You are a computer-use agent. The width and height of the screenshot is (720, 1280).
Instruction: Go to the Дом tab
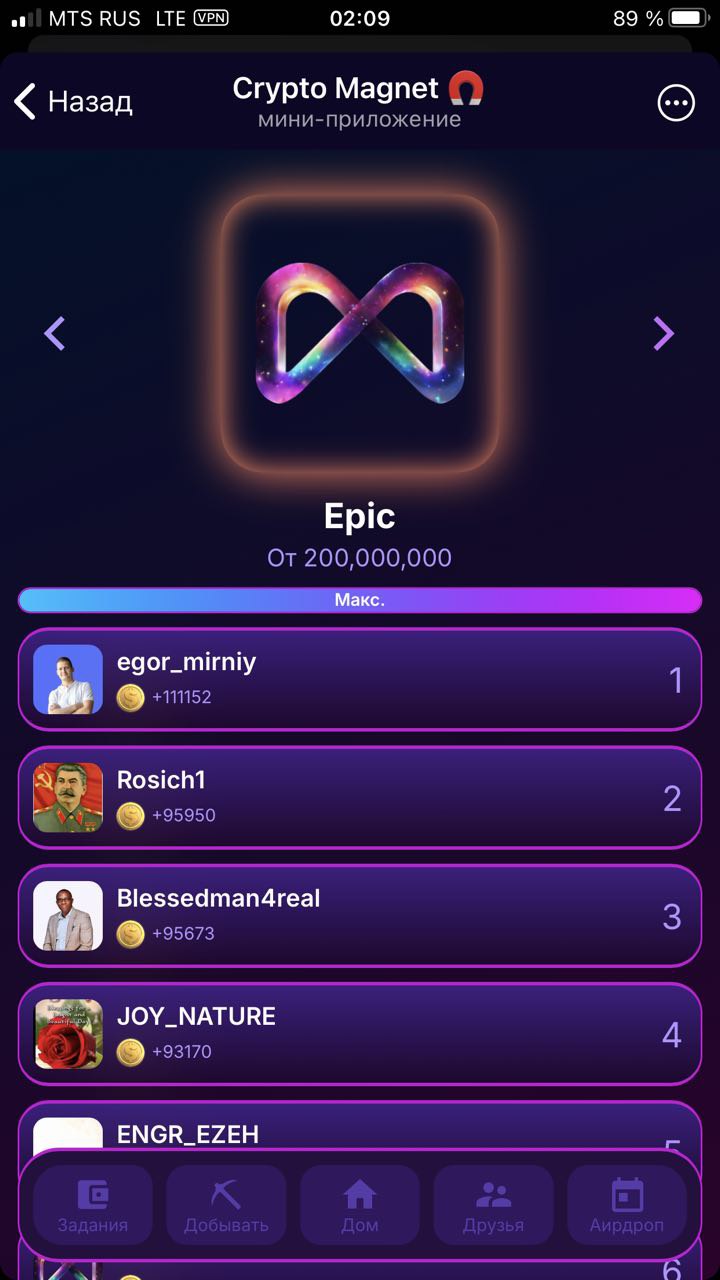360,1205
